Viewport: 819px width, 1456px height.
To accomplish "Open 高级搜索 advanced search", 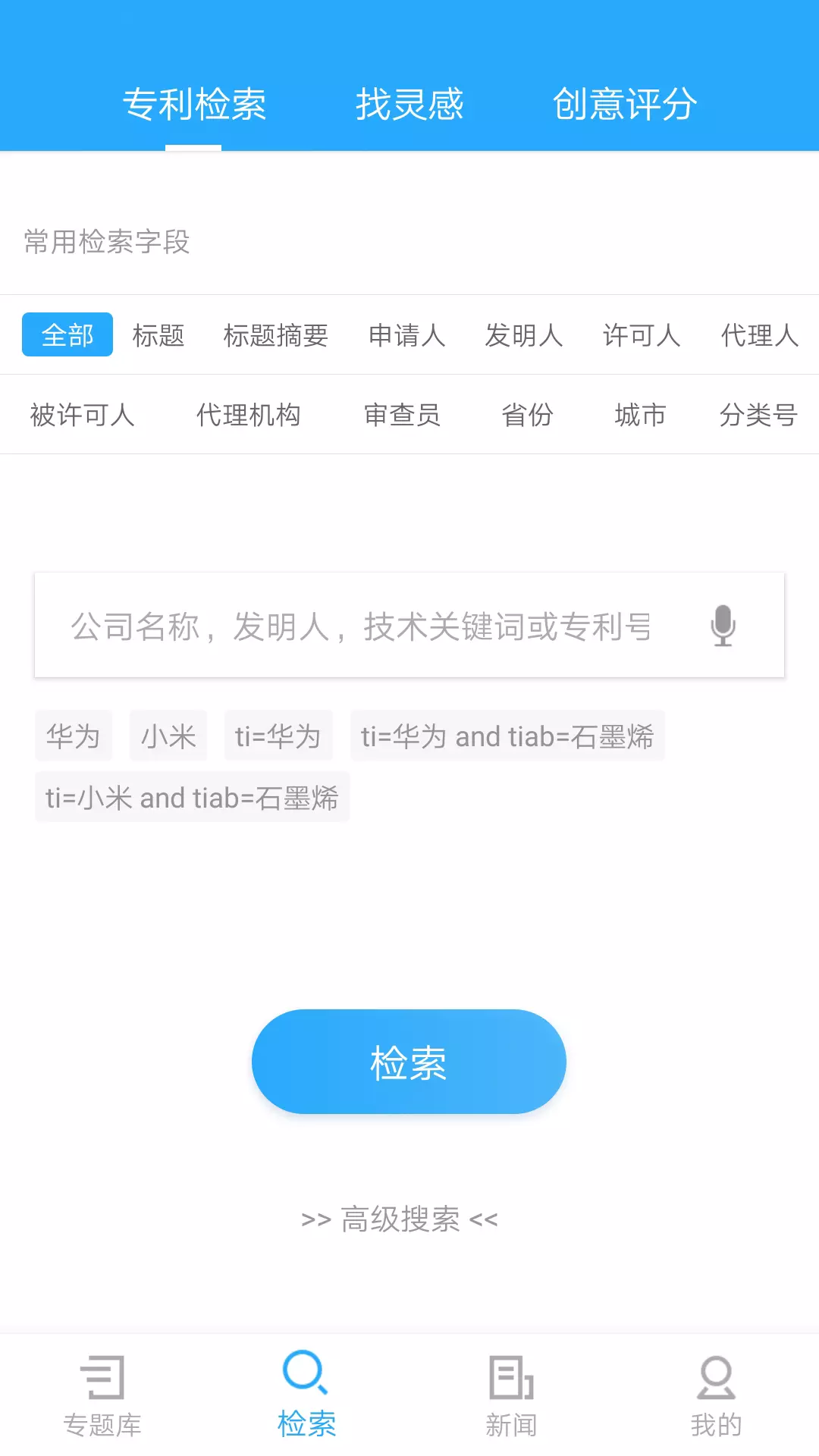I will point(400,1219).
